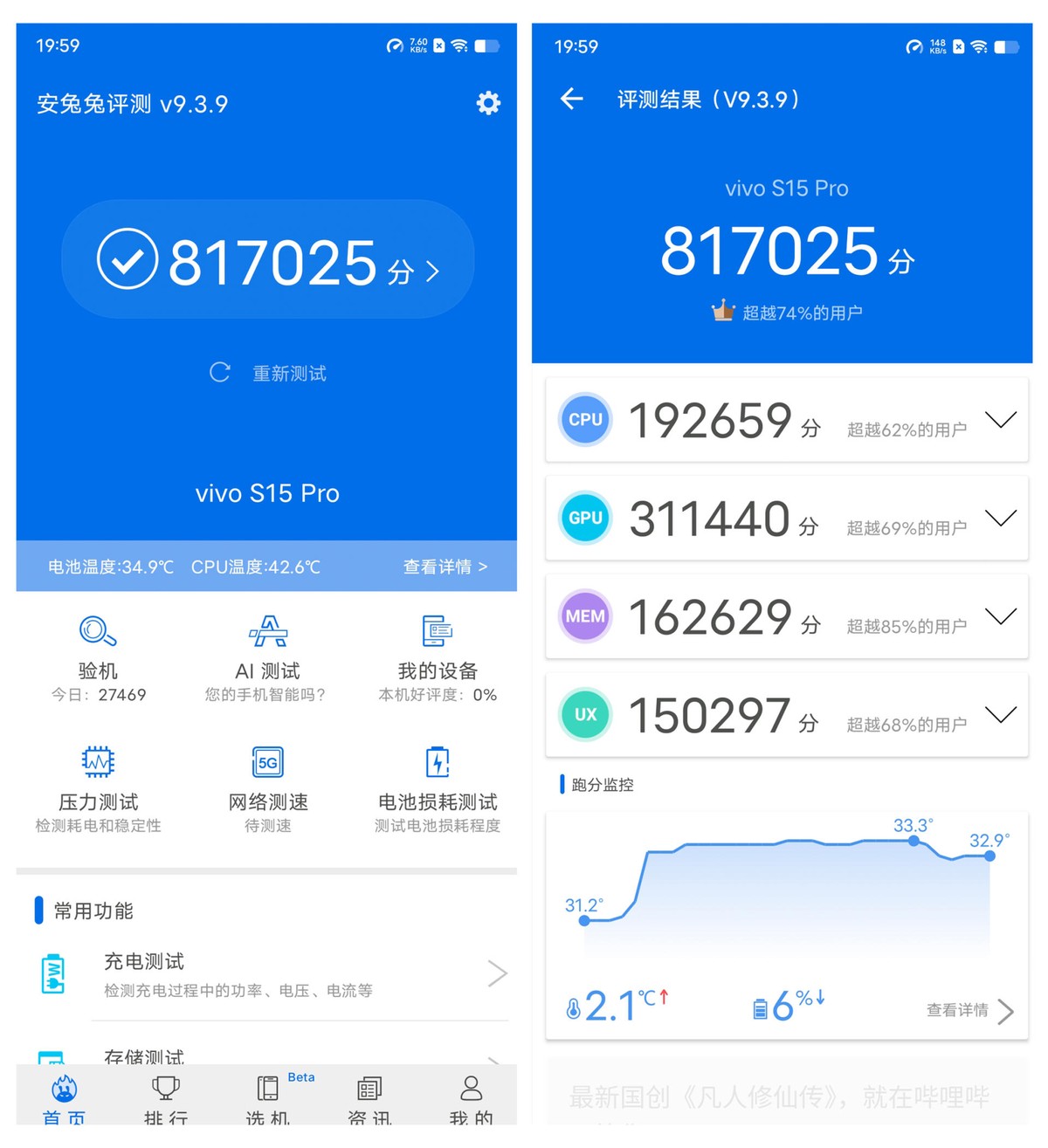Image resolution: width=1048 pixels, height=1148 pixels.
Task: Tap the 33.3° point on temperature chart
Action: pos(914,841)
